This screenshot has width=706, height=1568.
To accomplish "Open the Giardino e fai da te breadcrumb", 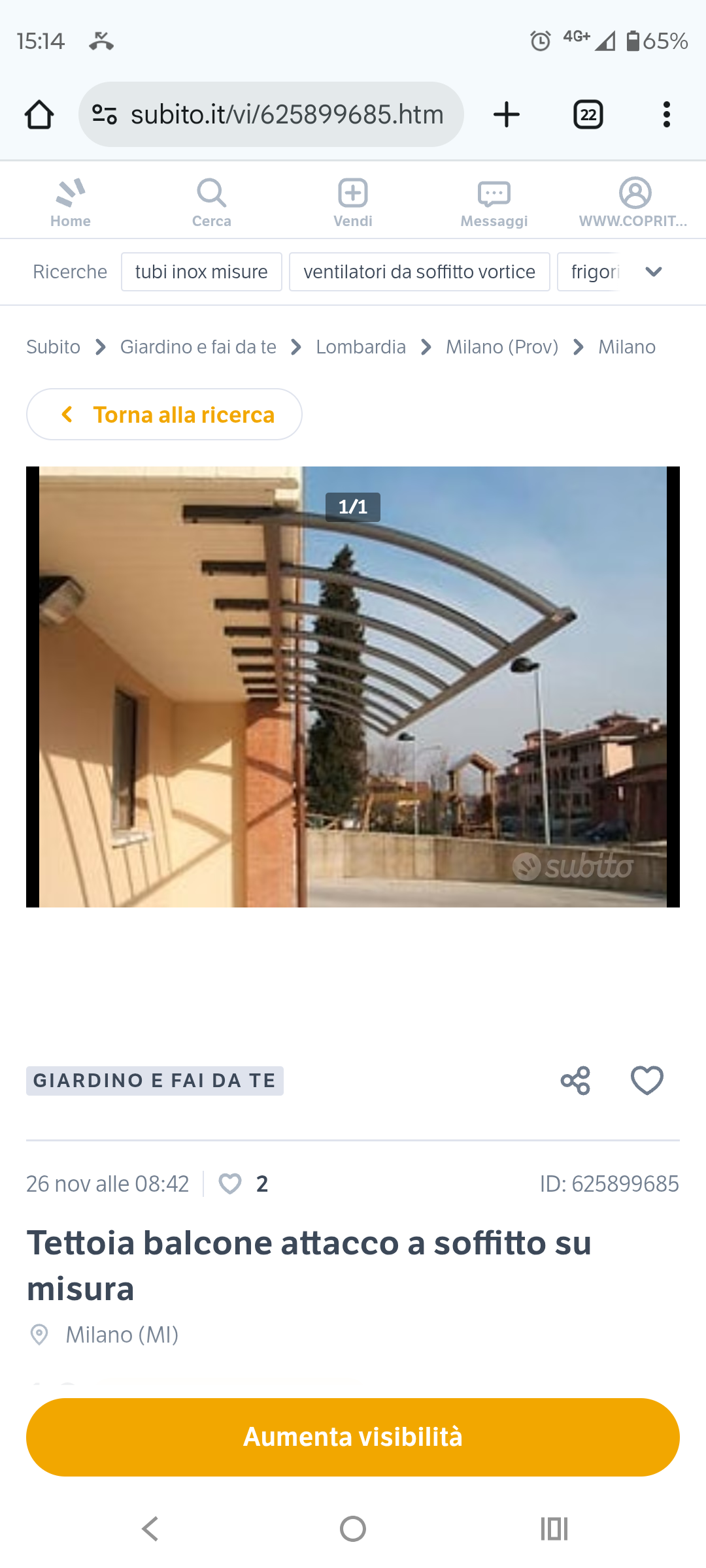I will 197,347.
